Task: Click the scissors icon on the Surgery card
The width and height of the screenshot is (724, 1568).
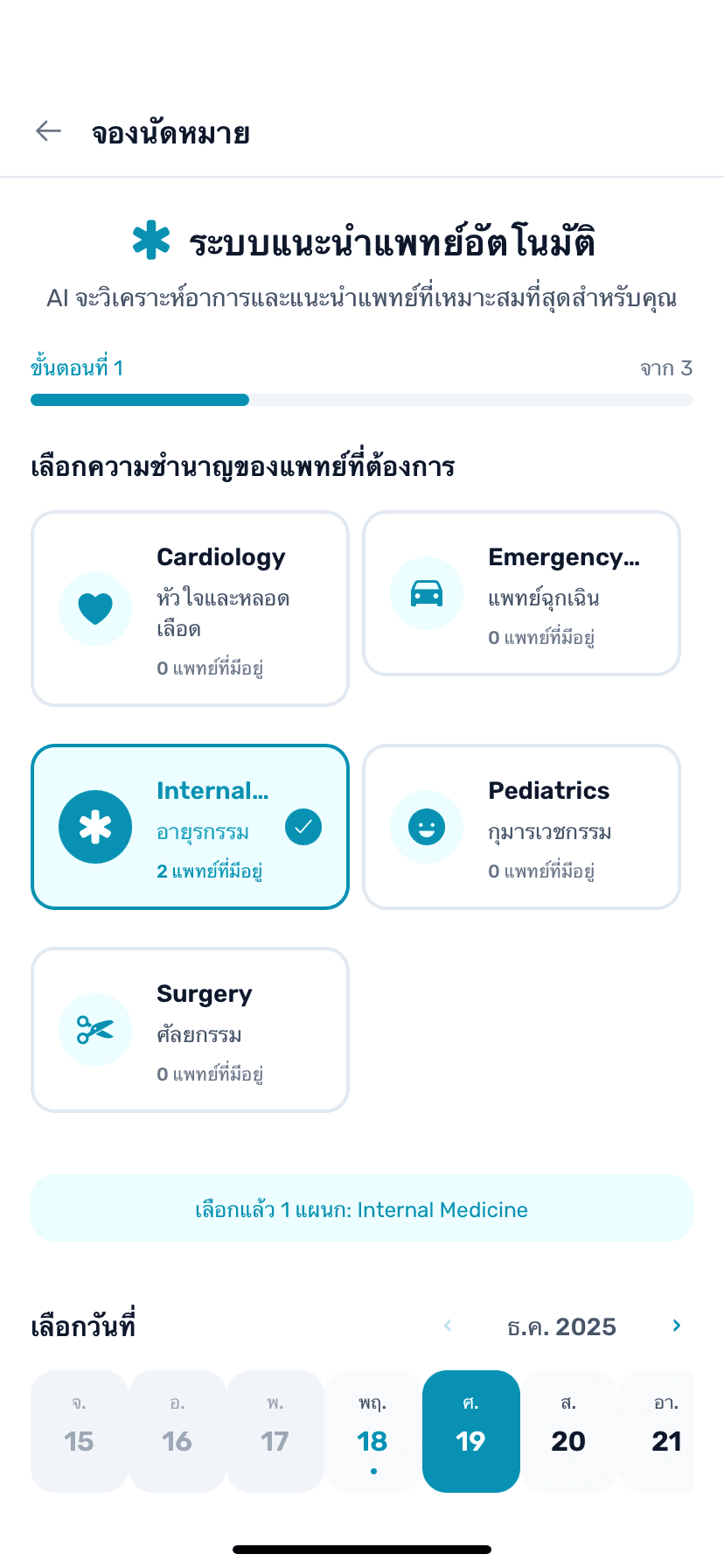Action: [x=95, y=1029]
